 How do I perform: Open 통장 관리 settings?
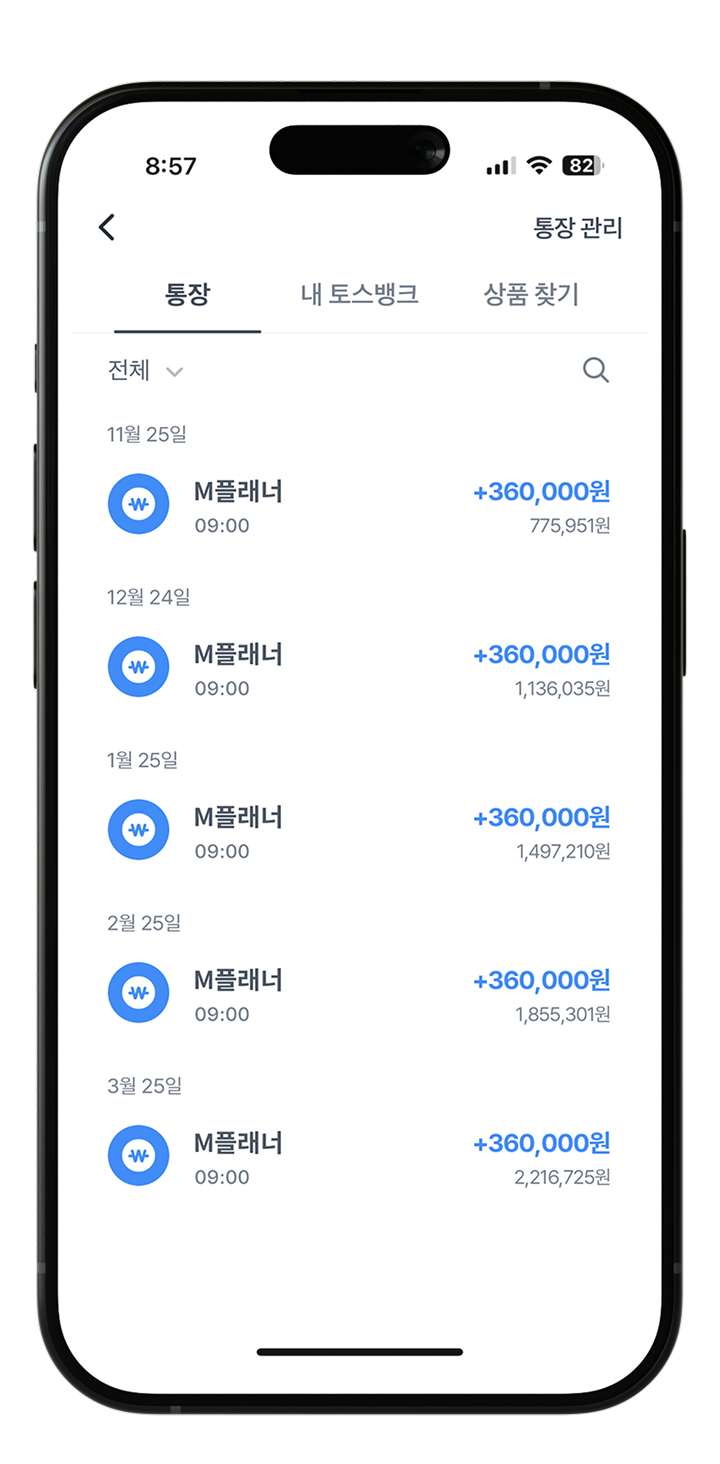577,228
